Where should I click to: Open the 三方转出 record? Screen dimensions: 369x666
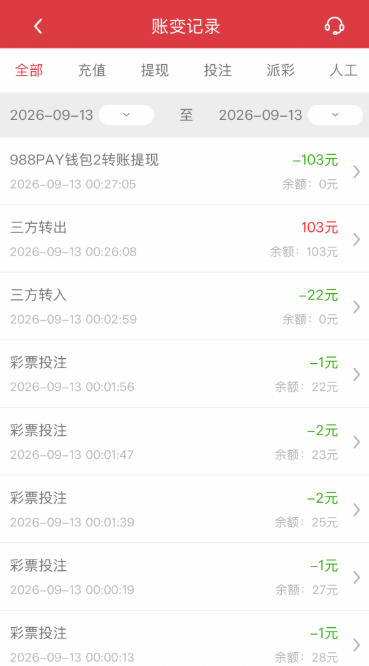(x=184, y=239)
